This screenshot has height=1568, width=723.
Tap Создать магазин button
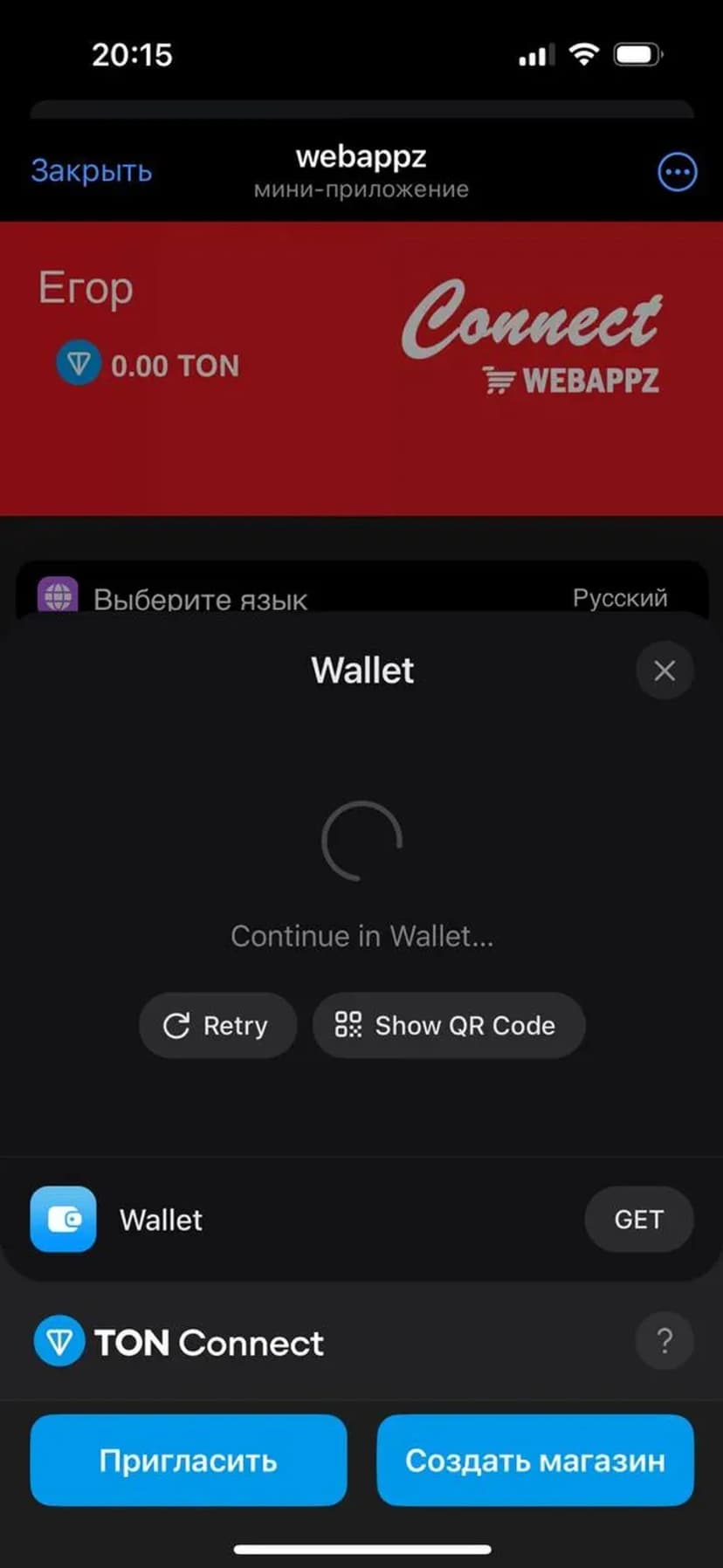click(535, 1461)
